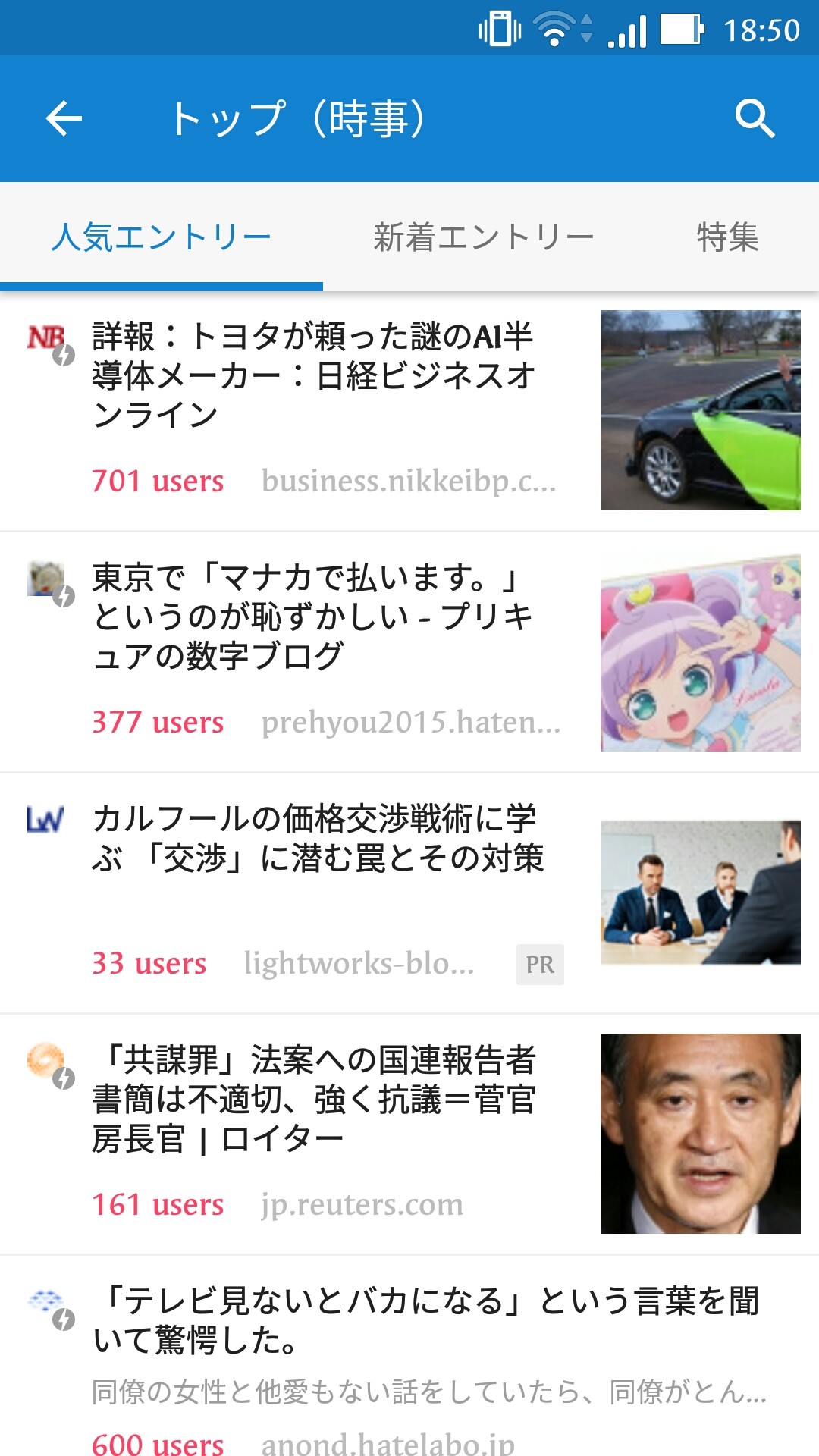Open search with the magnifier icon
The image size is (819, 1456).
754,118
